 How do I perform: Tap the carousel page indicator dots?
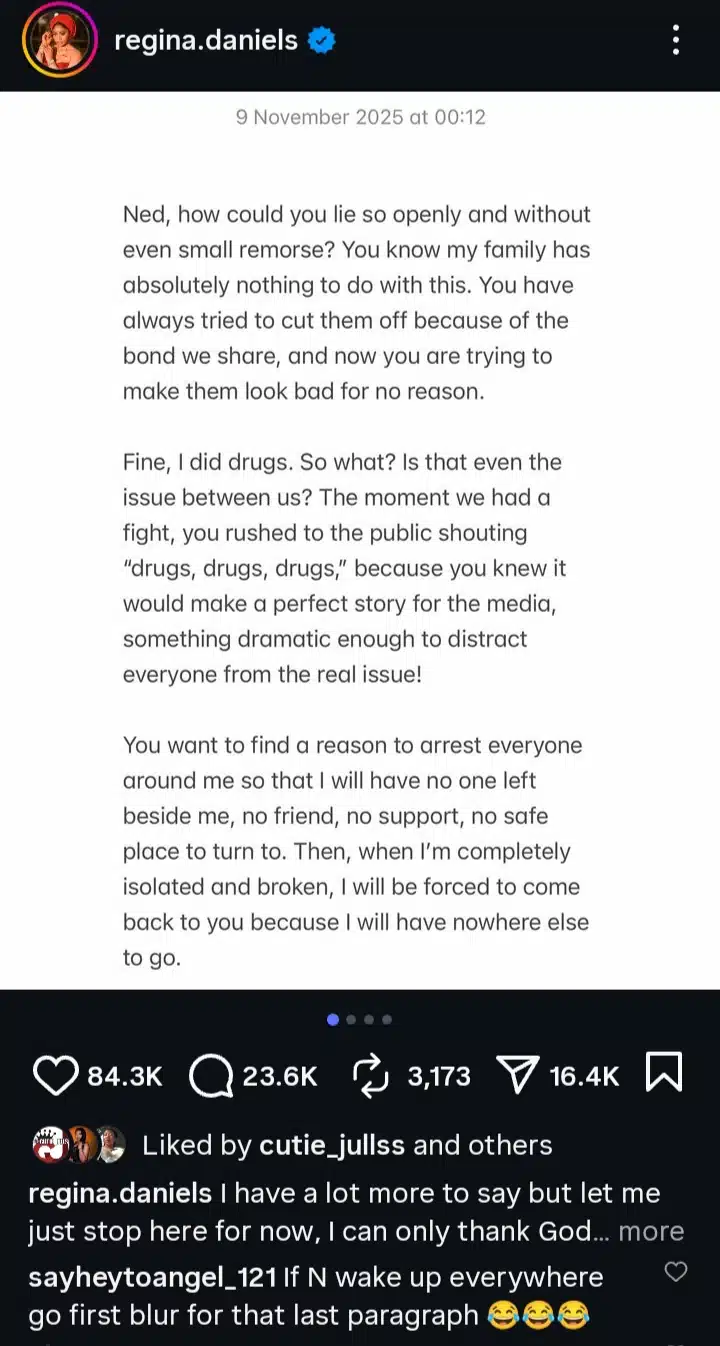pos(359,1020)
